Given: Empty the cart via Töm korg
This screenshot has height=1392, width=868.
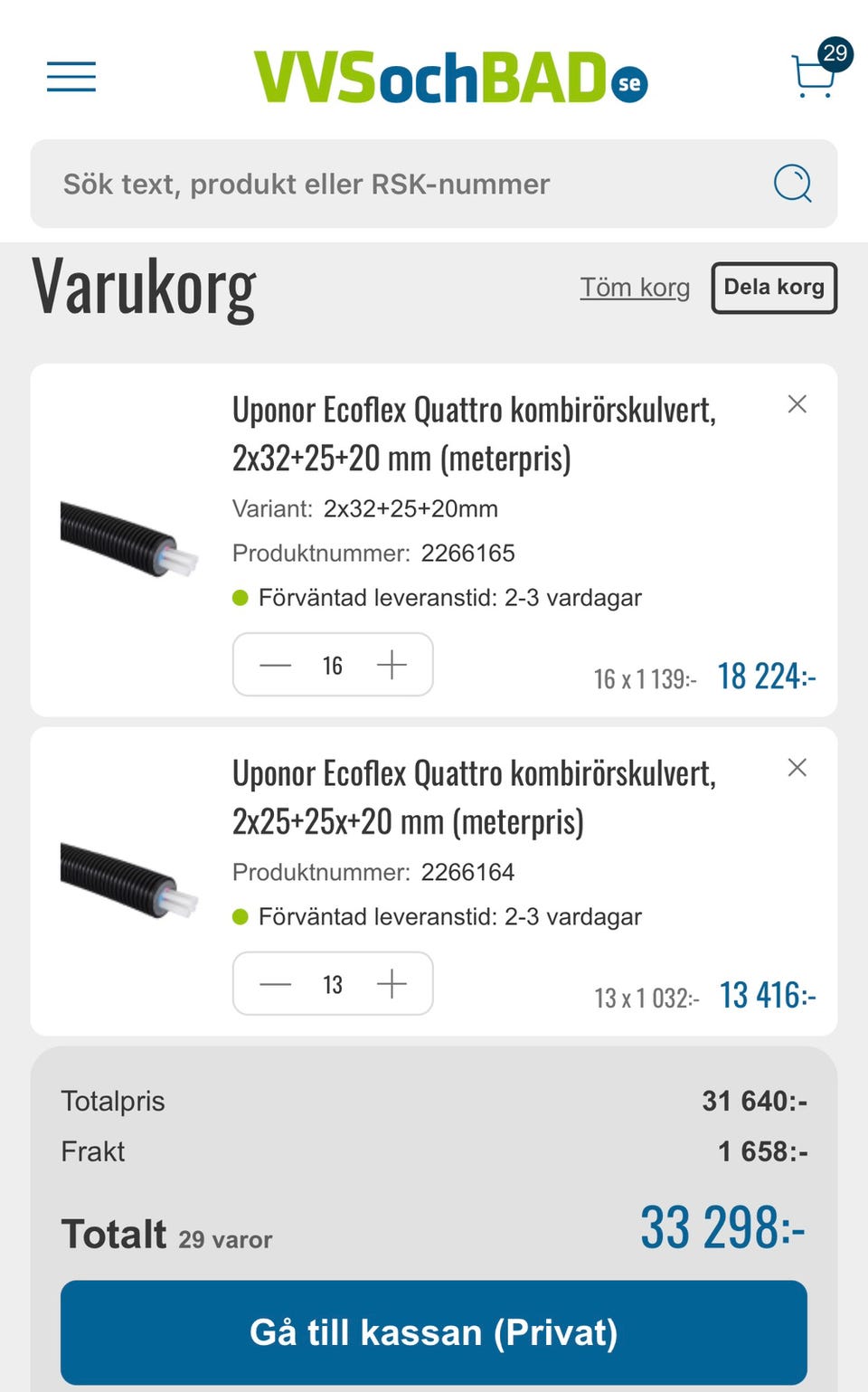Looking at the screenshot, I should tap(636, 287).
